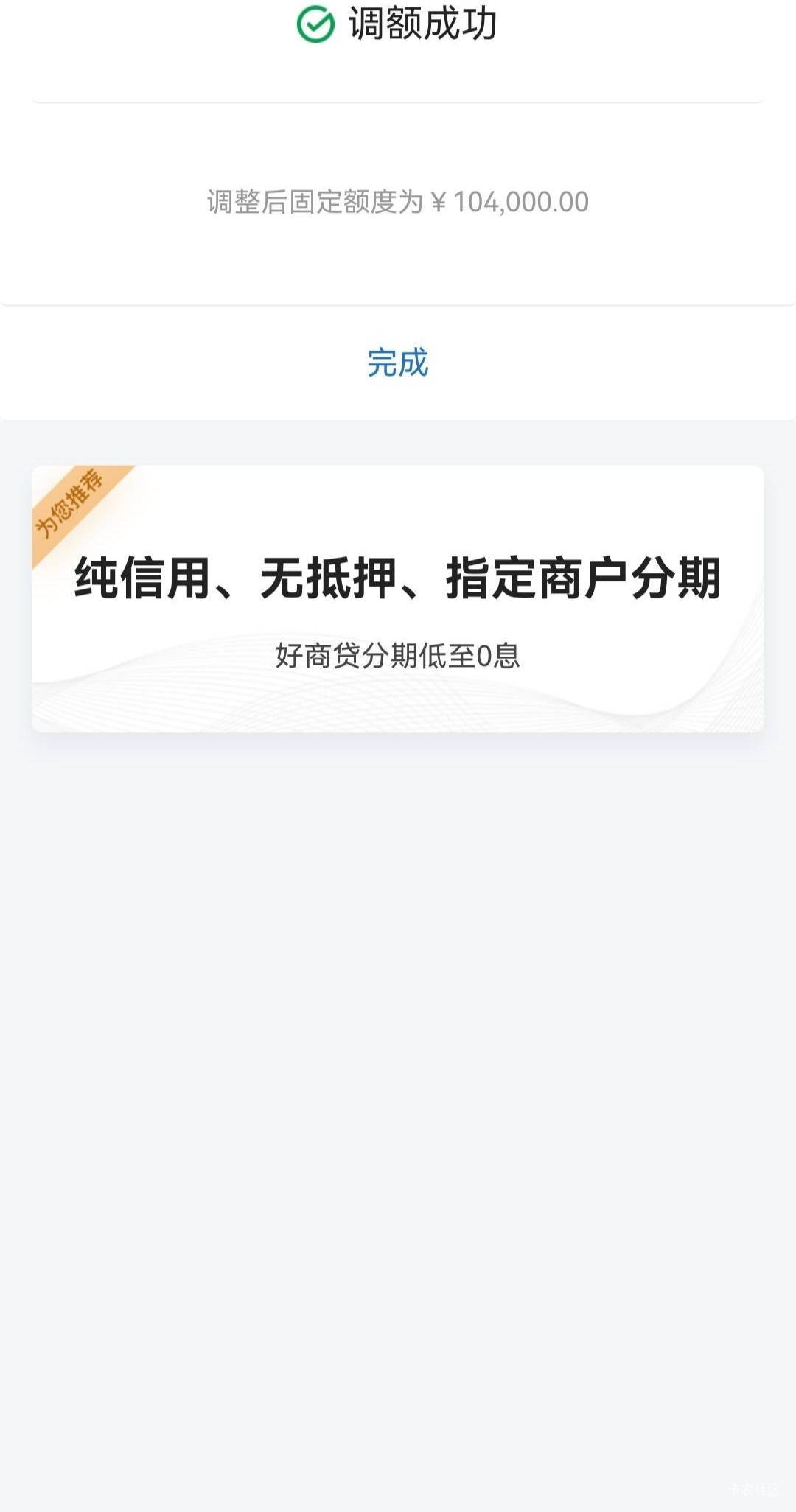Viewport: 796px width, 1512px height.
Task: Open the 好商贷分期 recommendation card
Action: click(398, 598)
